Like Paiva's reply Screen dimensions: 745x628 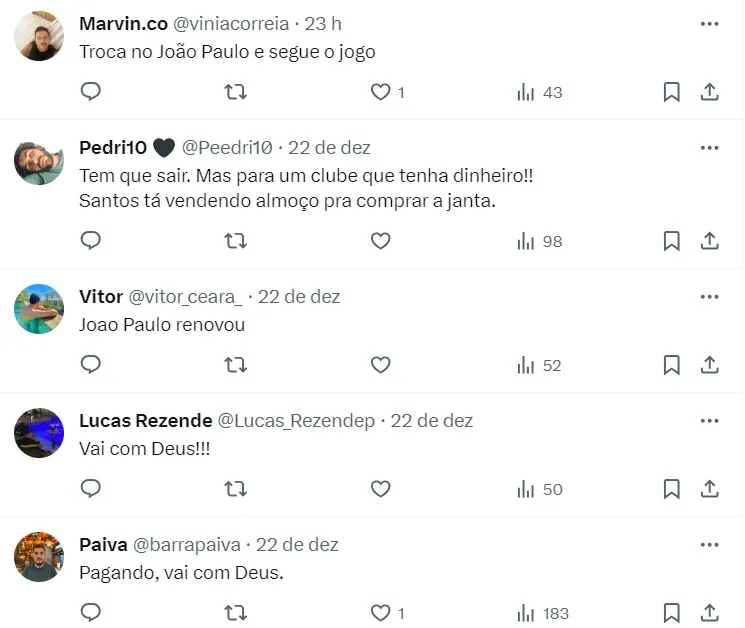(x=380, y=613)
